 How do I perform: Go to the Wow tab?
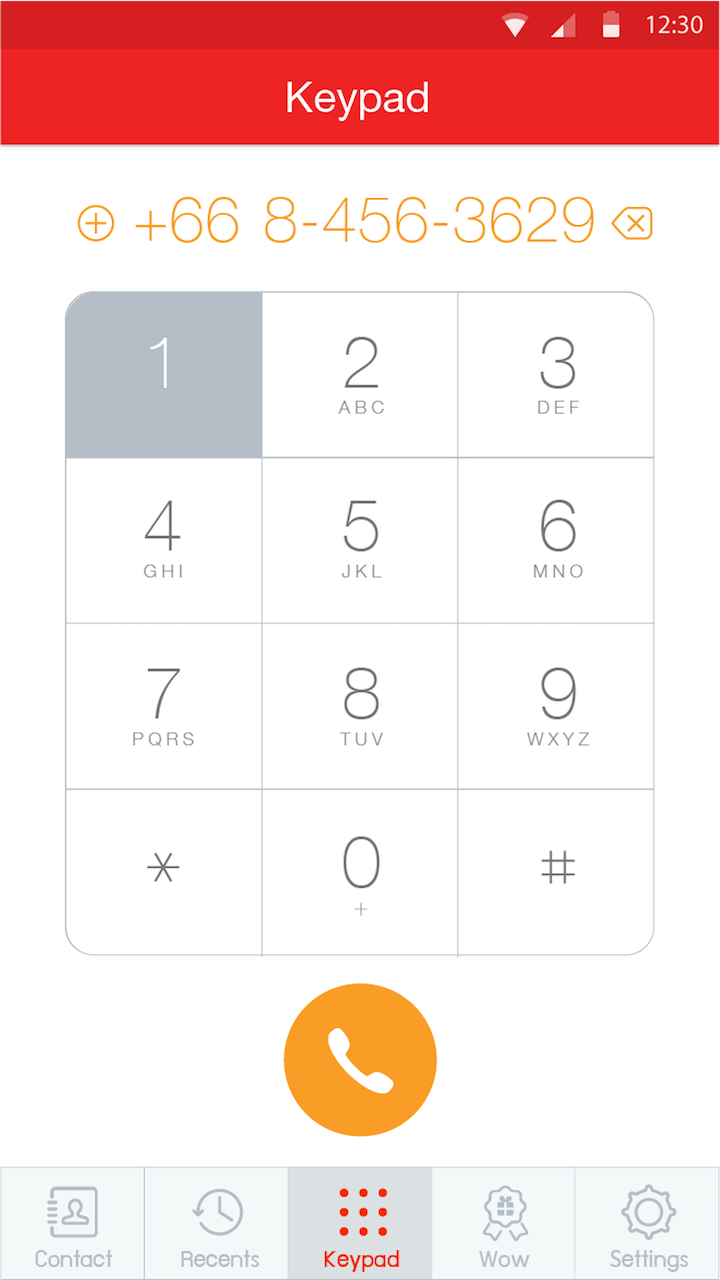coord(504,1225)
